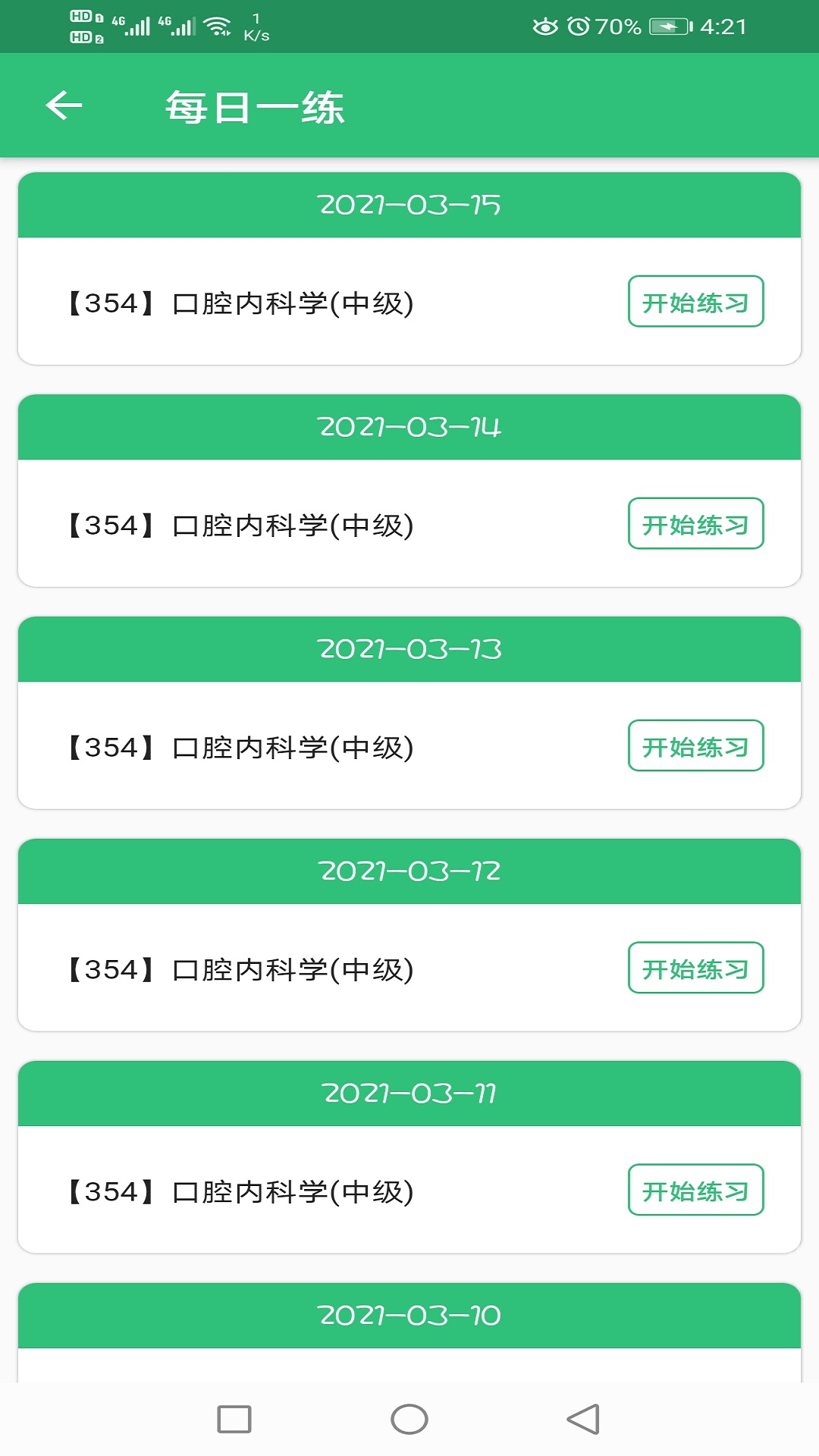This screenshot has height=1456, width=819.
Task: Tap 开始练习 on the 2021-03-13 card
Action: click(695, 746)
